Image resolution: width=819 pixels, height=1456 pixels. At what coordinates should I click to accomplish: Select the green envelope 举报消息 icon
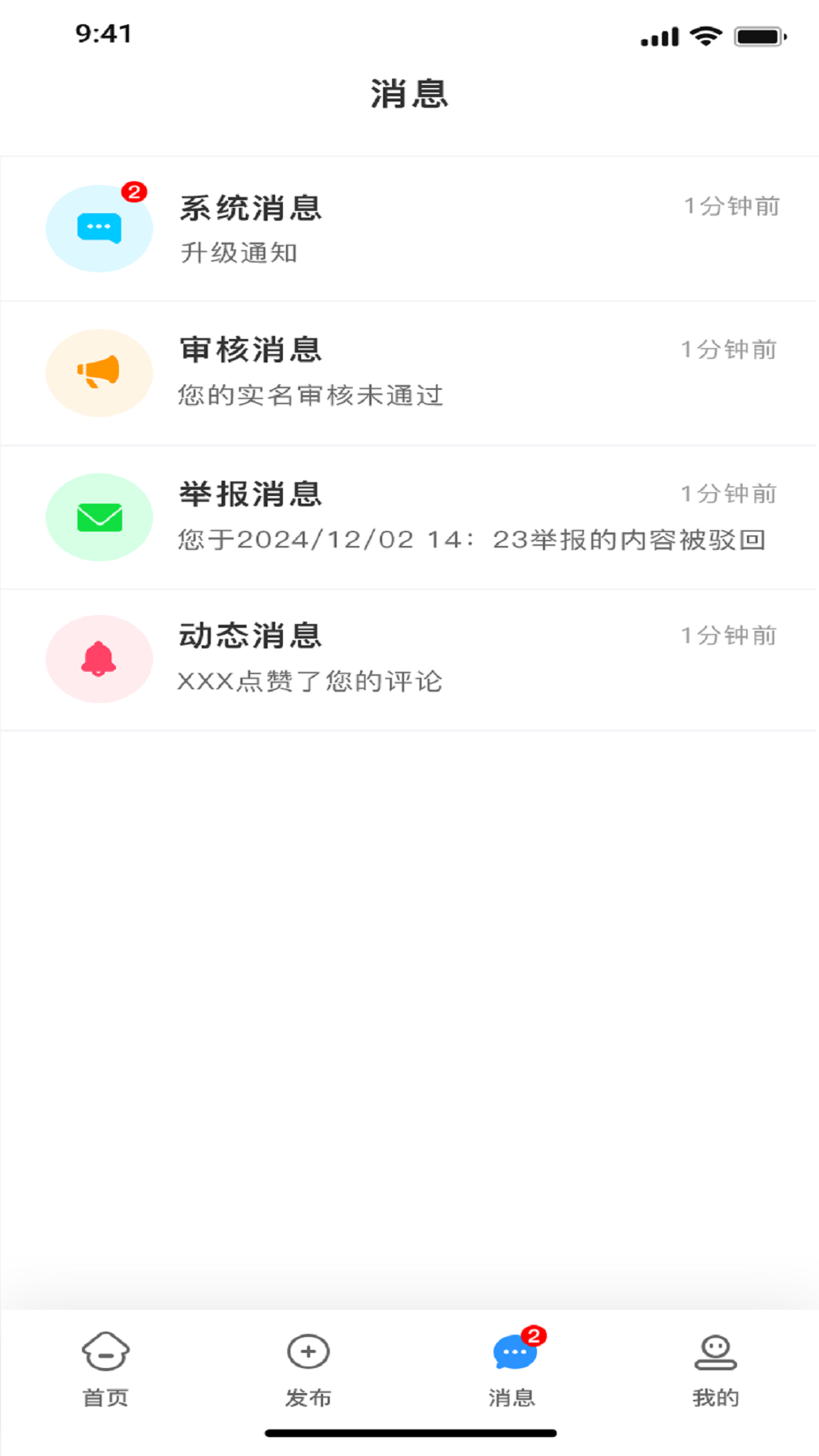click(x=99, y=516)
